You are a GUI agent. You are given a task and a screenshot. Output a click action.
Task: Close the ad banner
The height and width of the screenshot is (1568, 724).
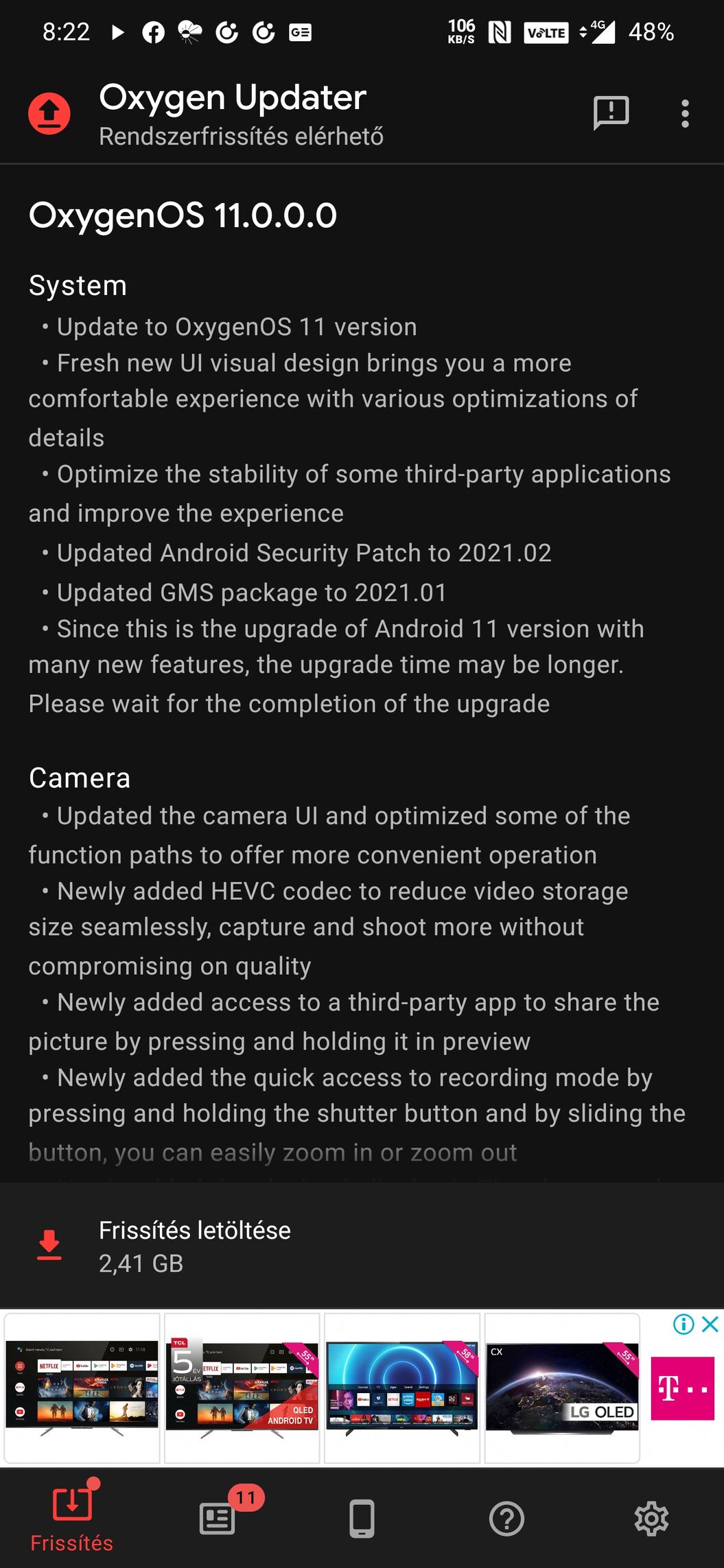pos(711,1324)
